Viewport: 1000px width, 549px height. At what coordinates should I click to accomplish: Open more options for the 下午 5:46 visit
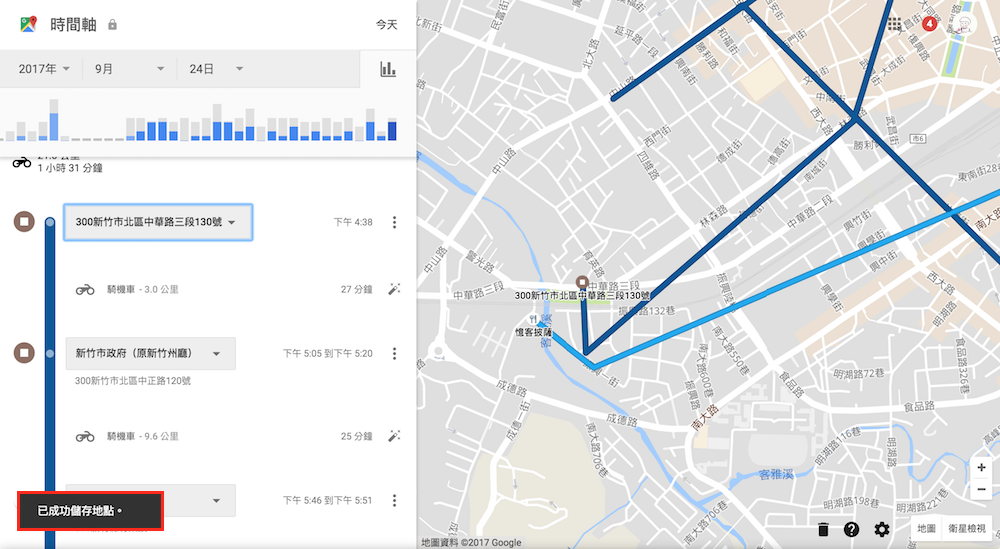(x=394, y=500)
